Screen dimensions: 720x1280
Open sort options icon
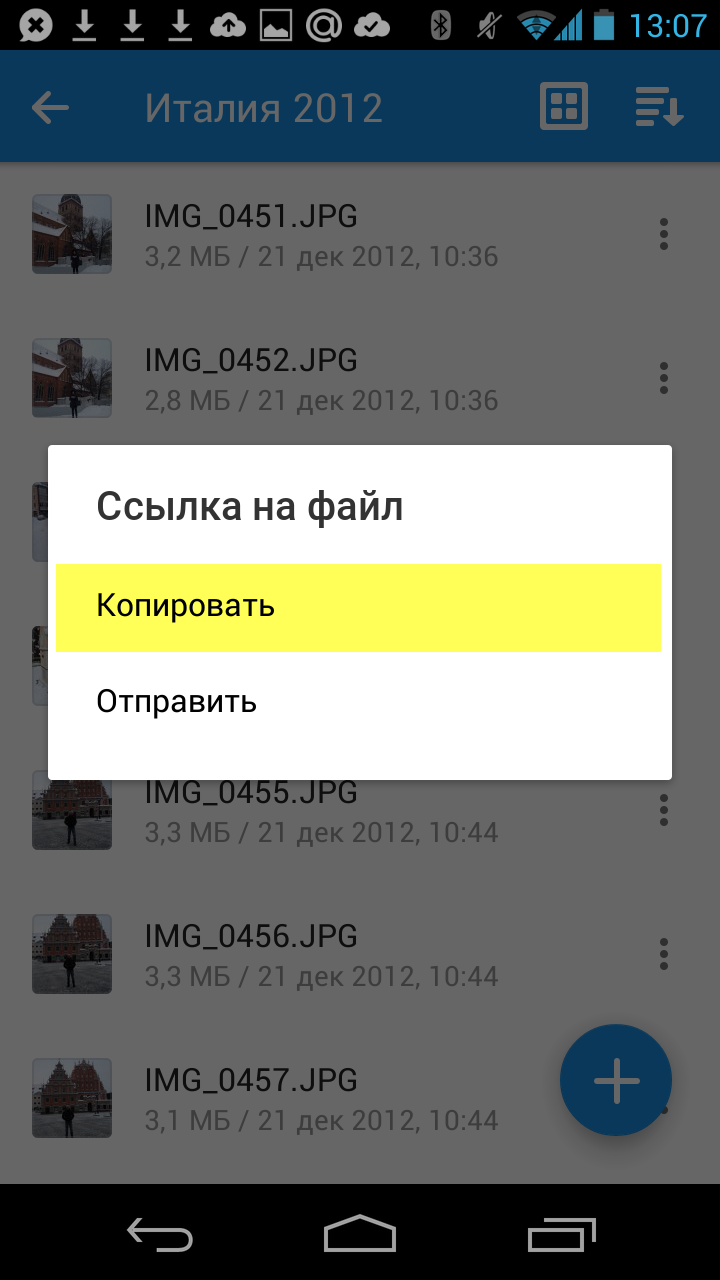[659, 107]
